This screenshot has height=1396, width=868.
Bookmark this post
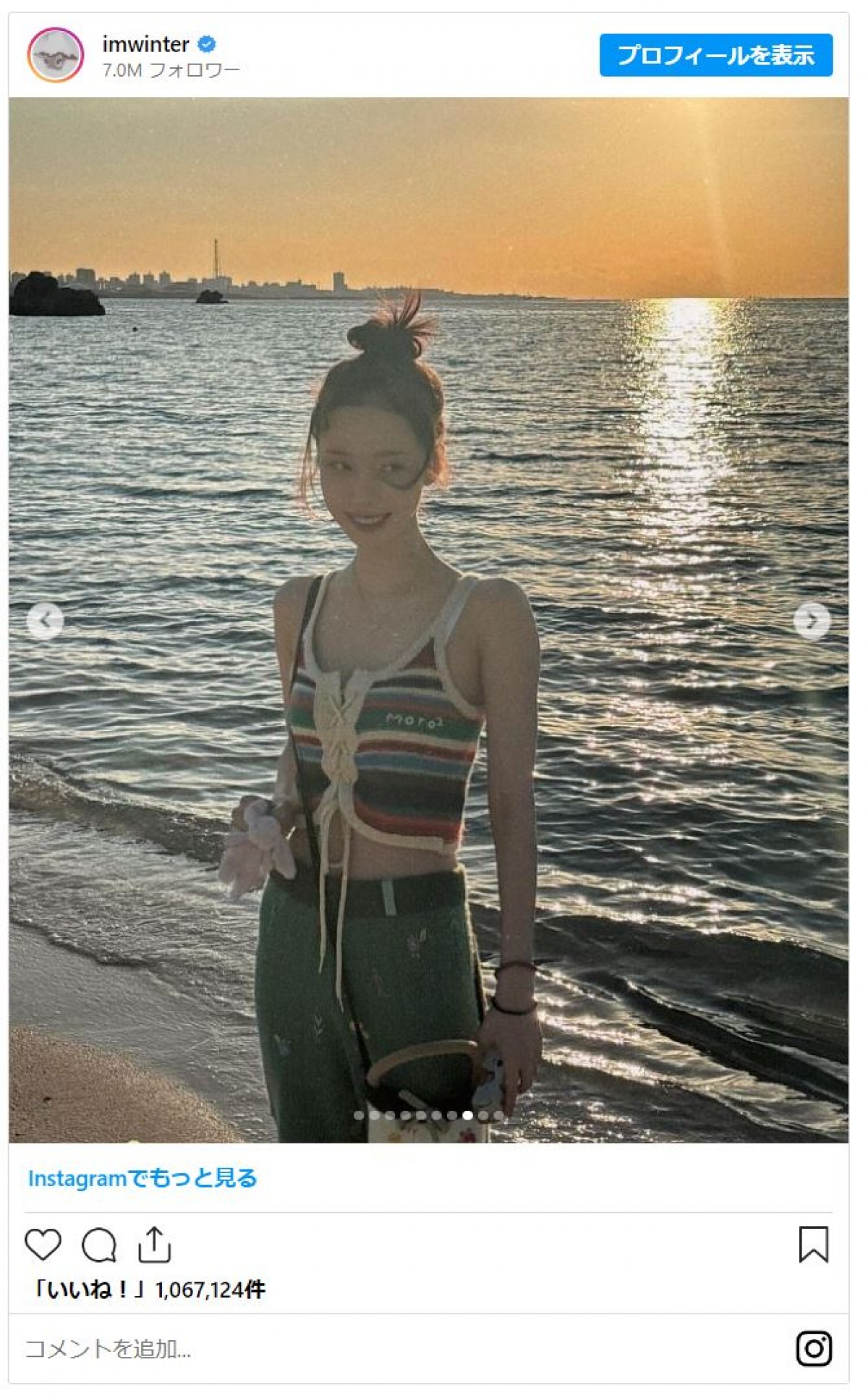(813, 1245)
